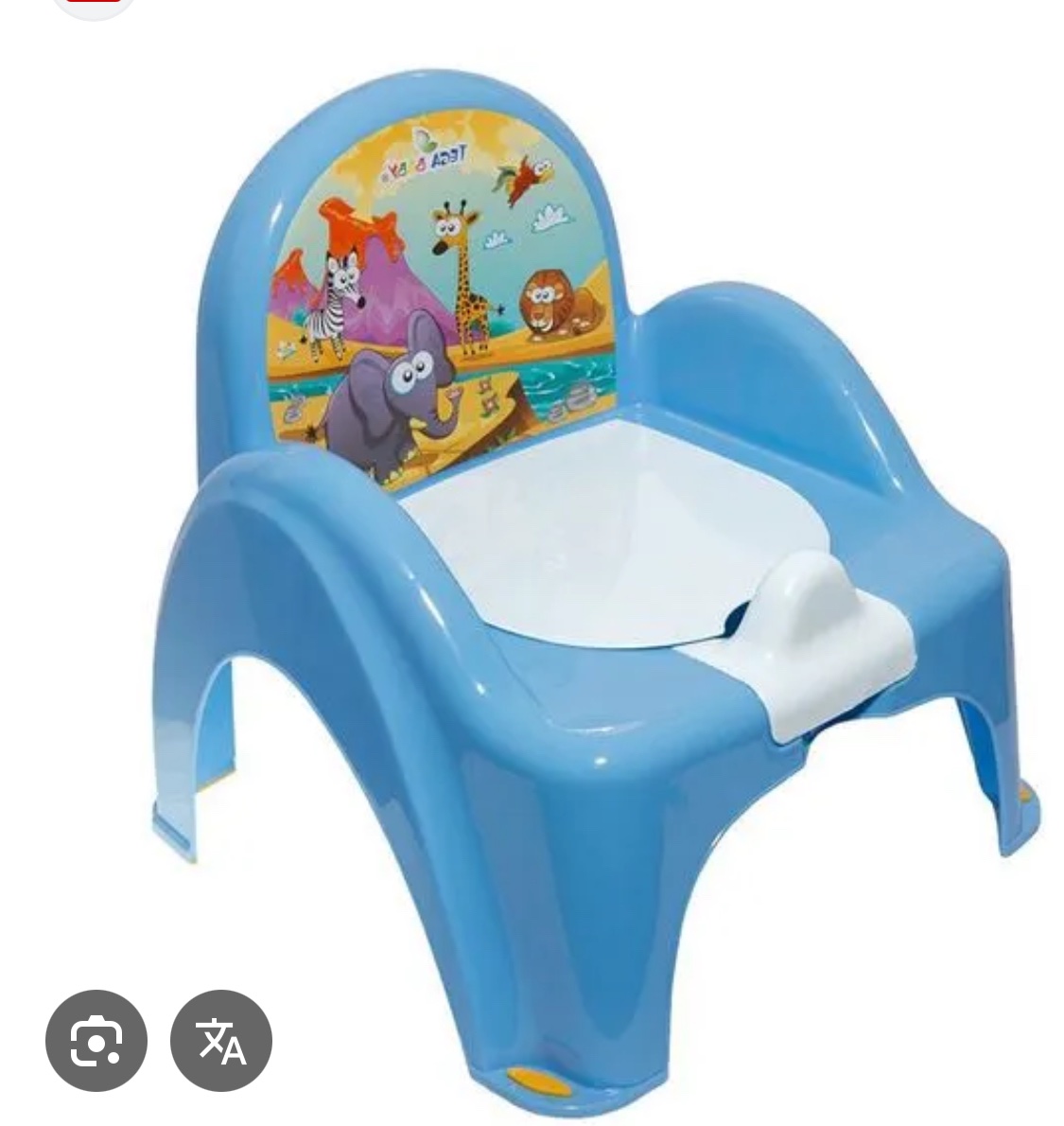Image resolution: width=1064 pixels, height=1126 pixels.
Task: Translate text in the image
Action: click(x=221, y=1041)
